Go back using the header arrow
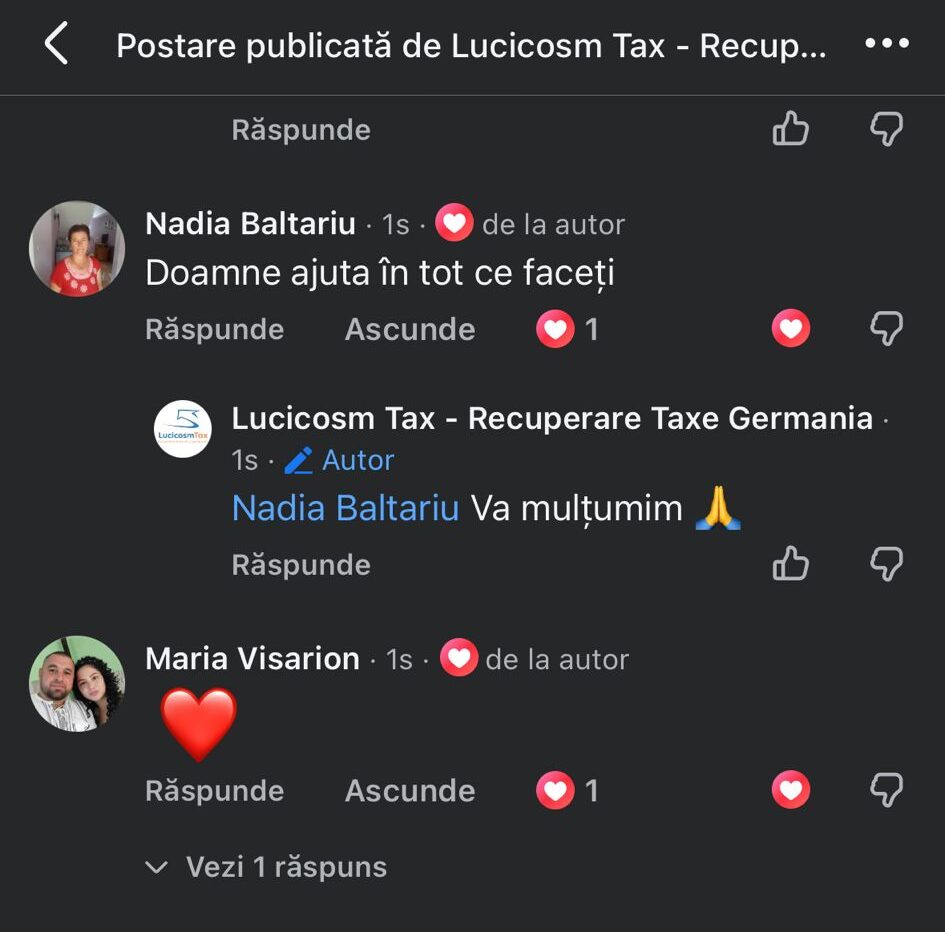 point(57,45)
